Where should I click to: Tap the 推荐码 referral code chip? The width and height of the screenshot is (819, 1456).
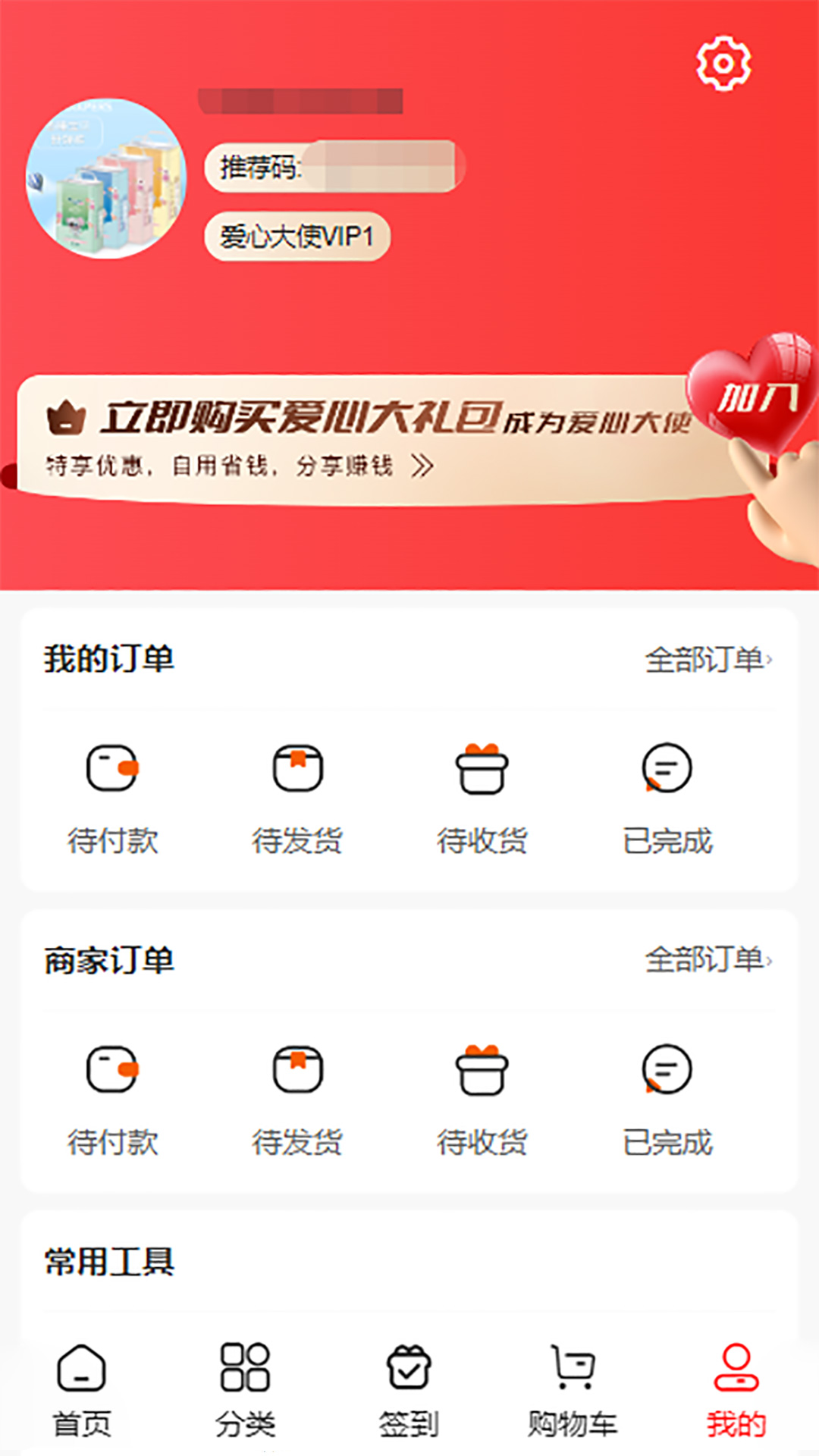[x=334, y=166]
